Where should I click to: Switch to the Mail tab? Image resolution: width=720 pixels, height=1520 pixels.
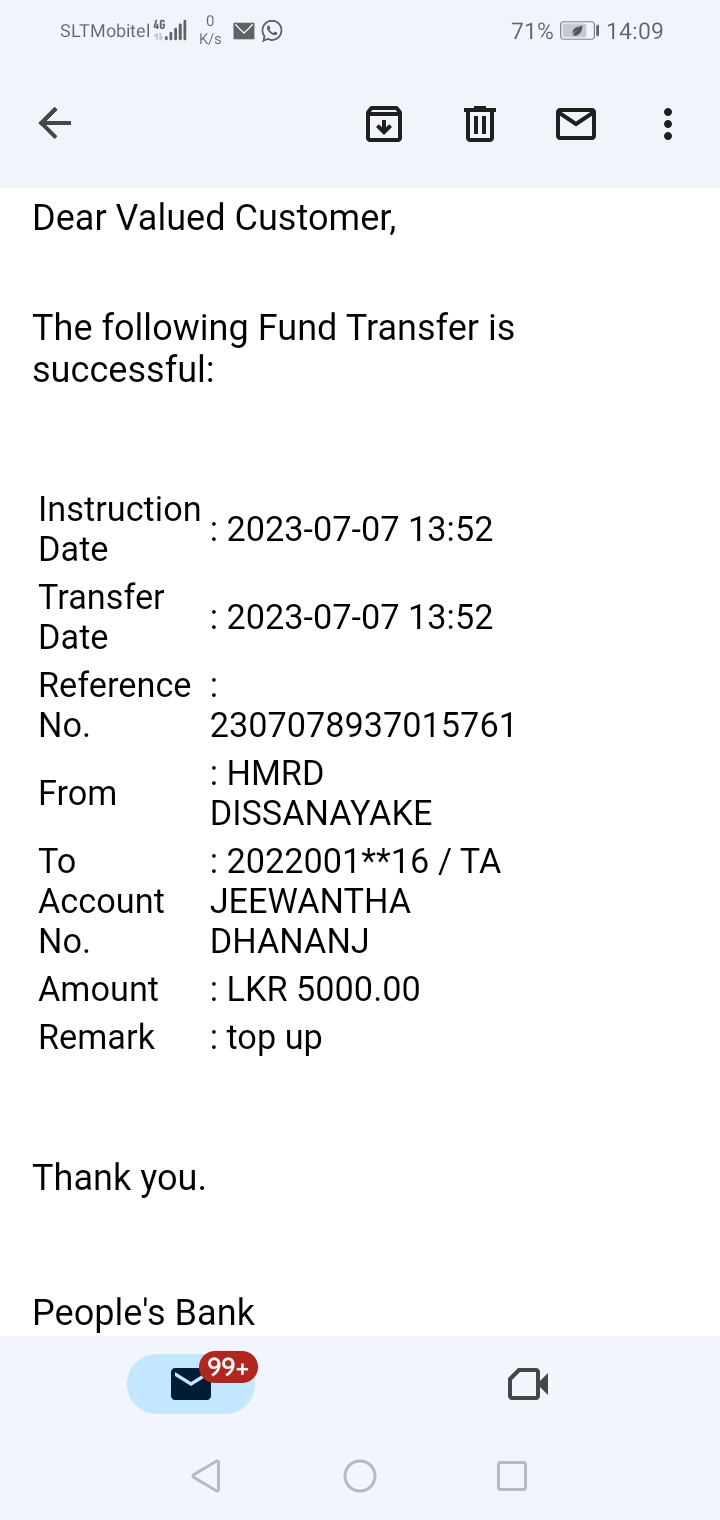pos(191,1384)
